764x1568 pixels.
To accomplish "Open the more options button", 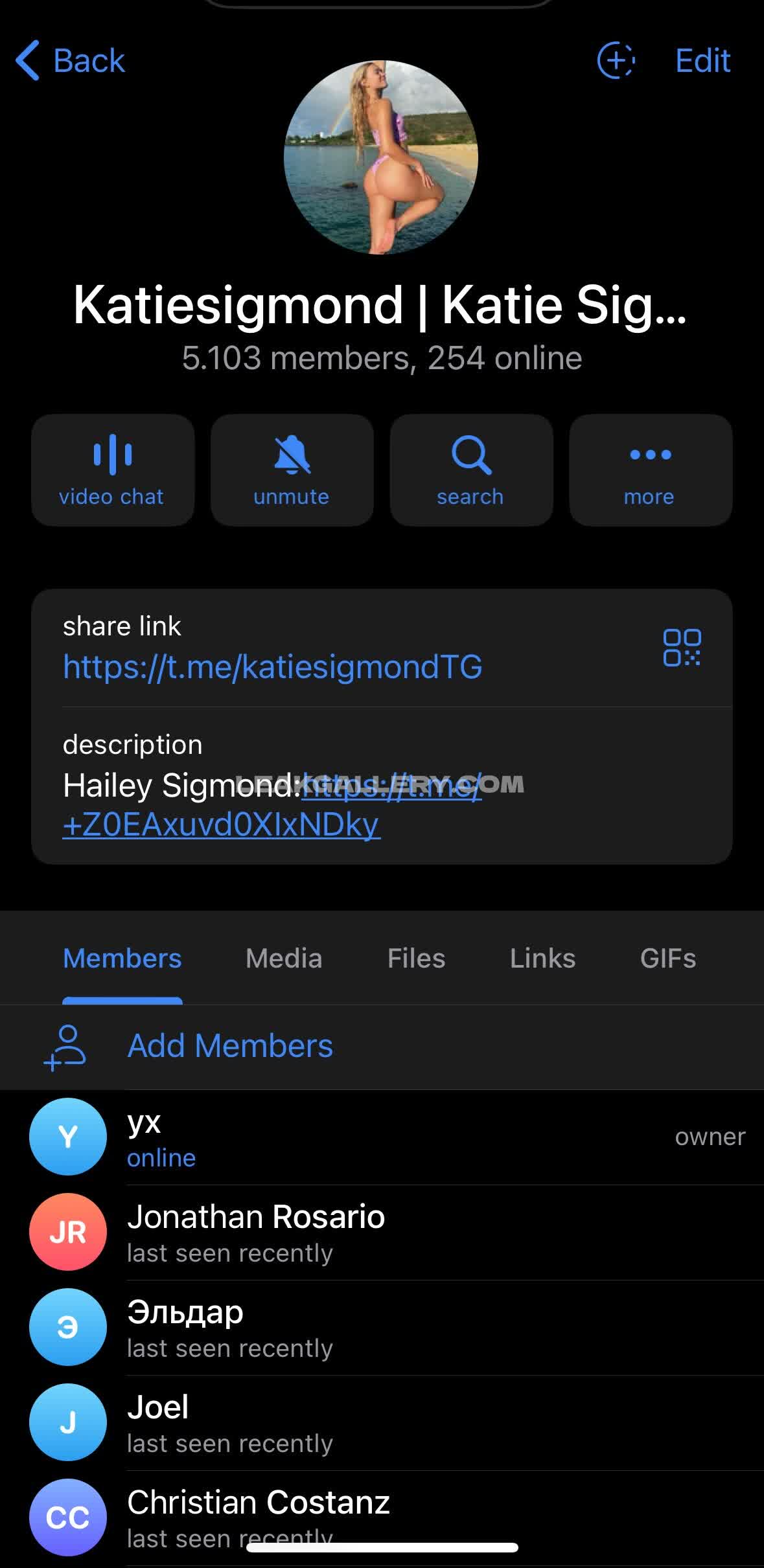I will 650,470.
